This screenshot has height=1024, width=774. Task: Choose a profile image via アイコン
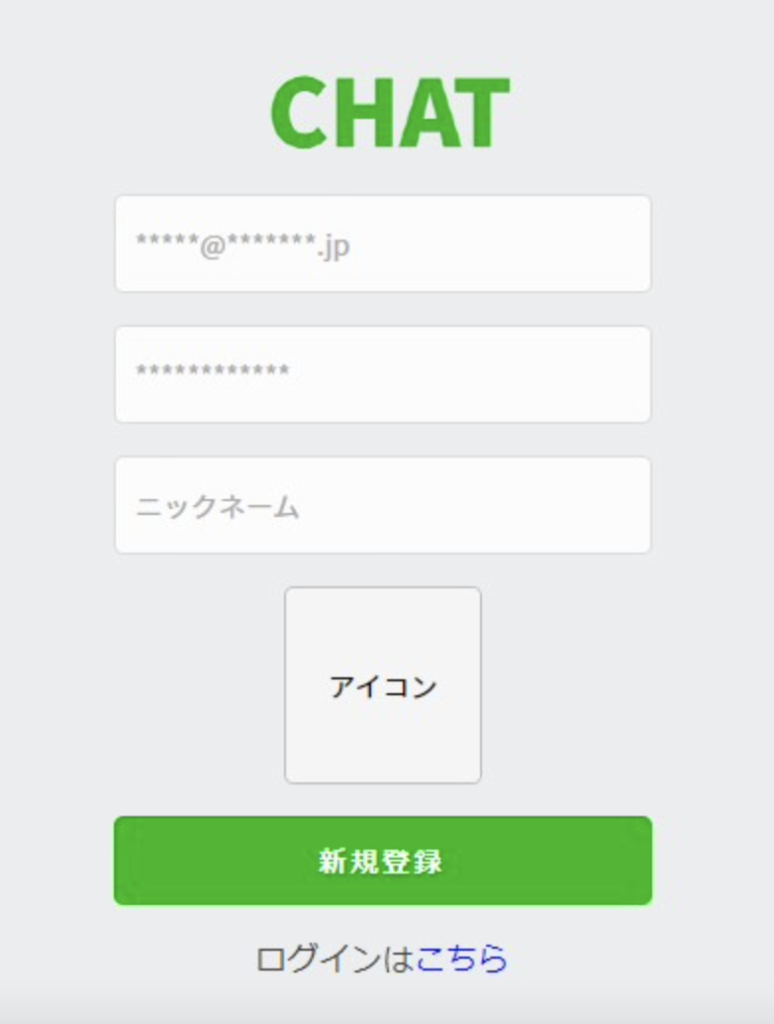(382, 685)
